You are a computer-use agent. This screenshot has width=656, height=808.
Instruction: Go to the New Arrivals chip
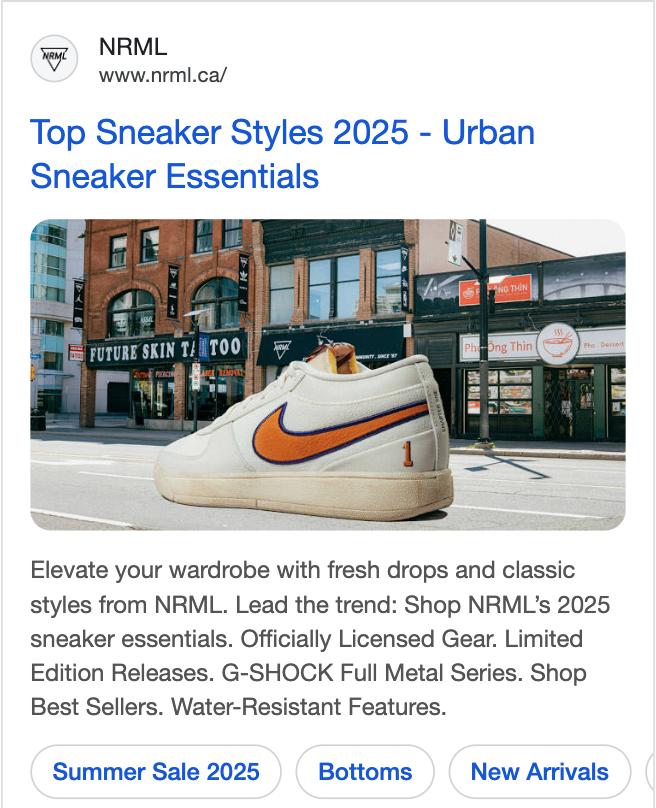(x=539, y=771)
